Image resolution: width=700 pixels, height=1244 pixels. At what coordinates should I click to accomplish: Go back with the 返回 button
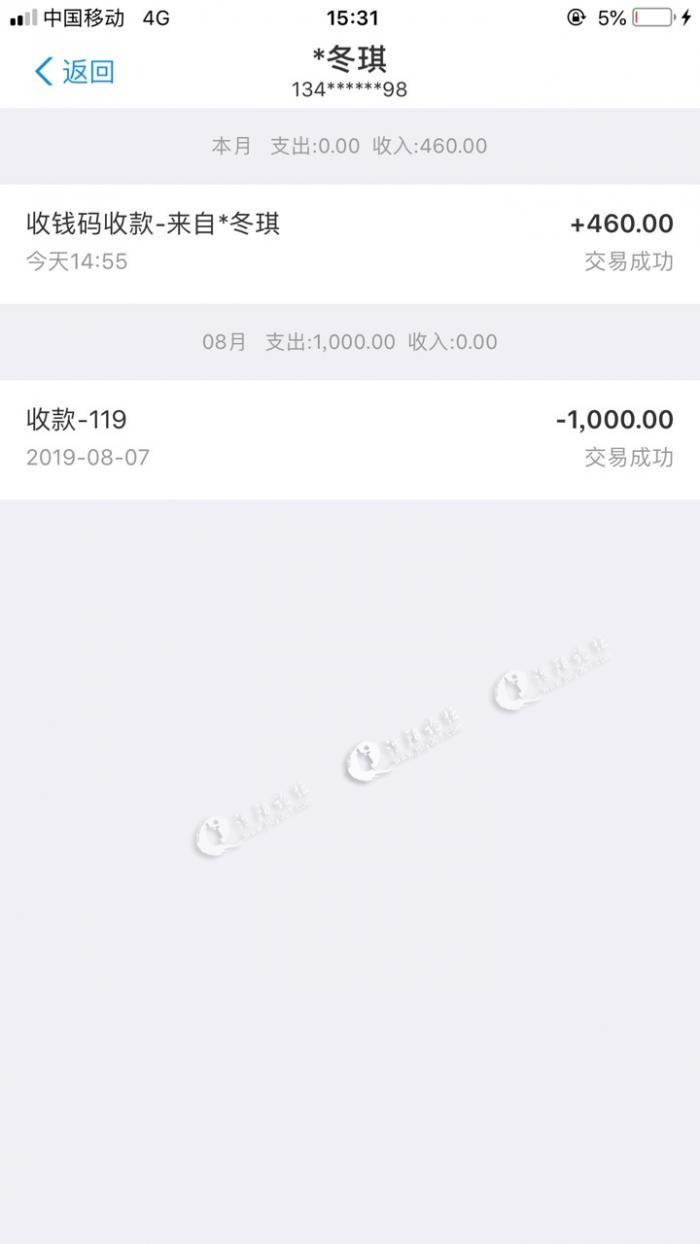pos(75,72)
